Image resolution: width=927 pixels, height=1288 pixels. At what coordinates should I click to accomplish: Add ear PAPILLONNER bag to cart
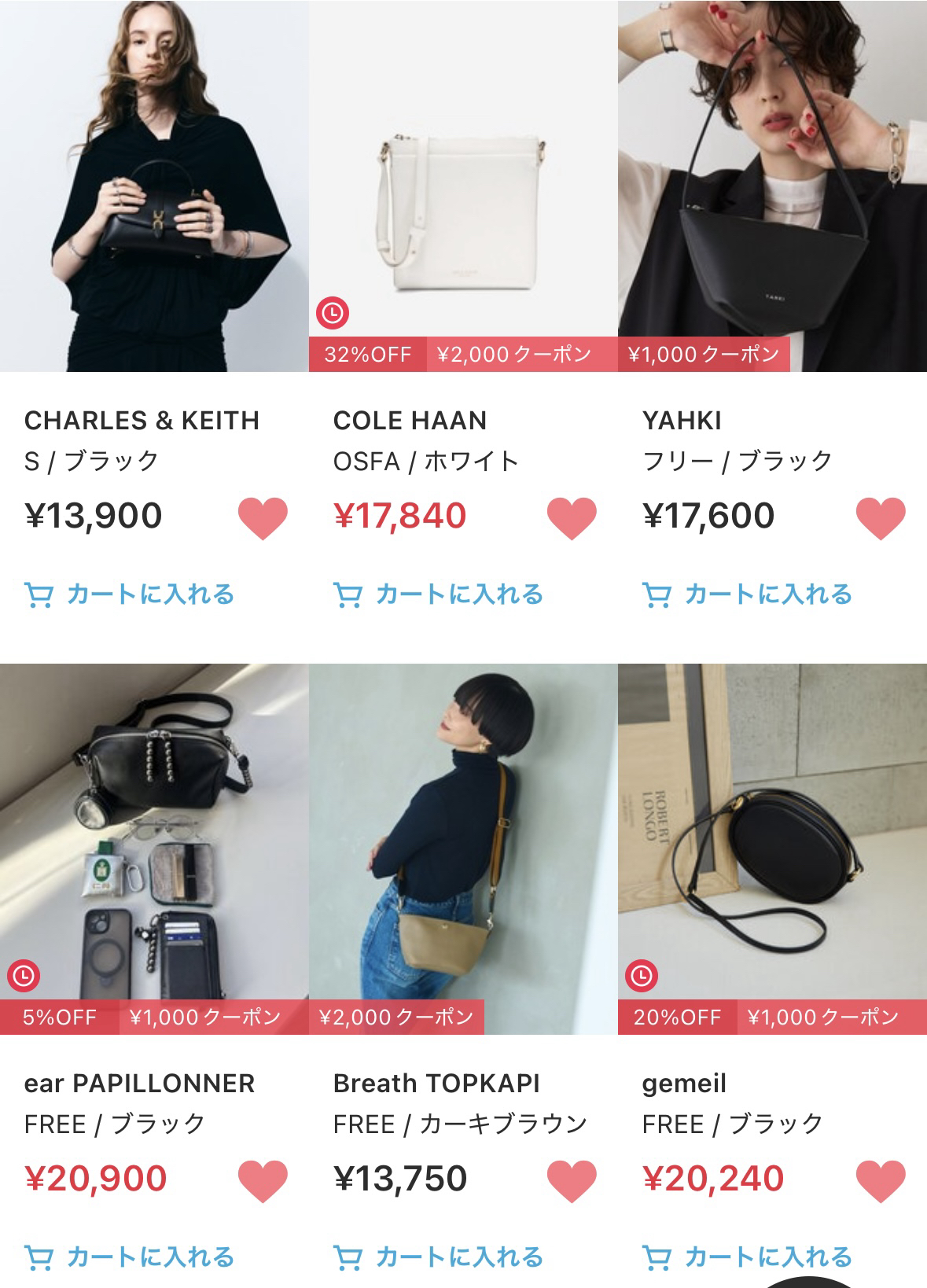click(131, 1257)
